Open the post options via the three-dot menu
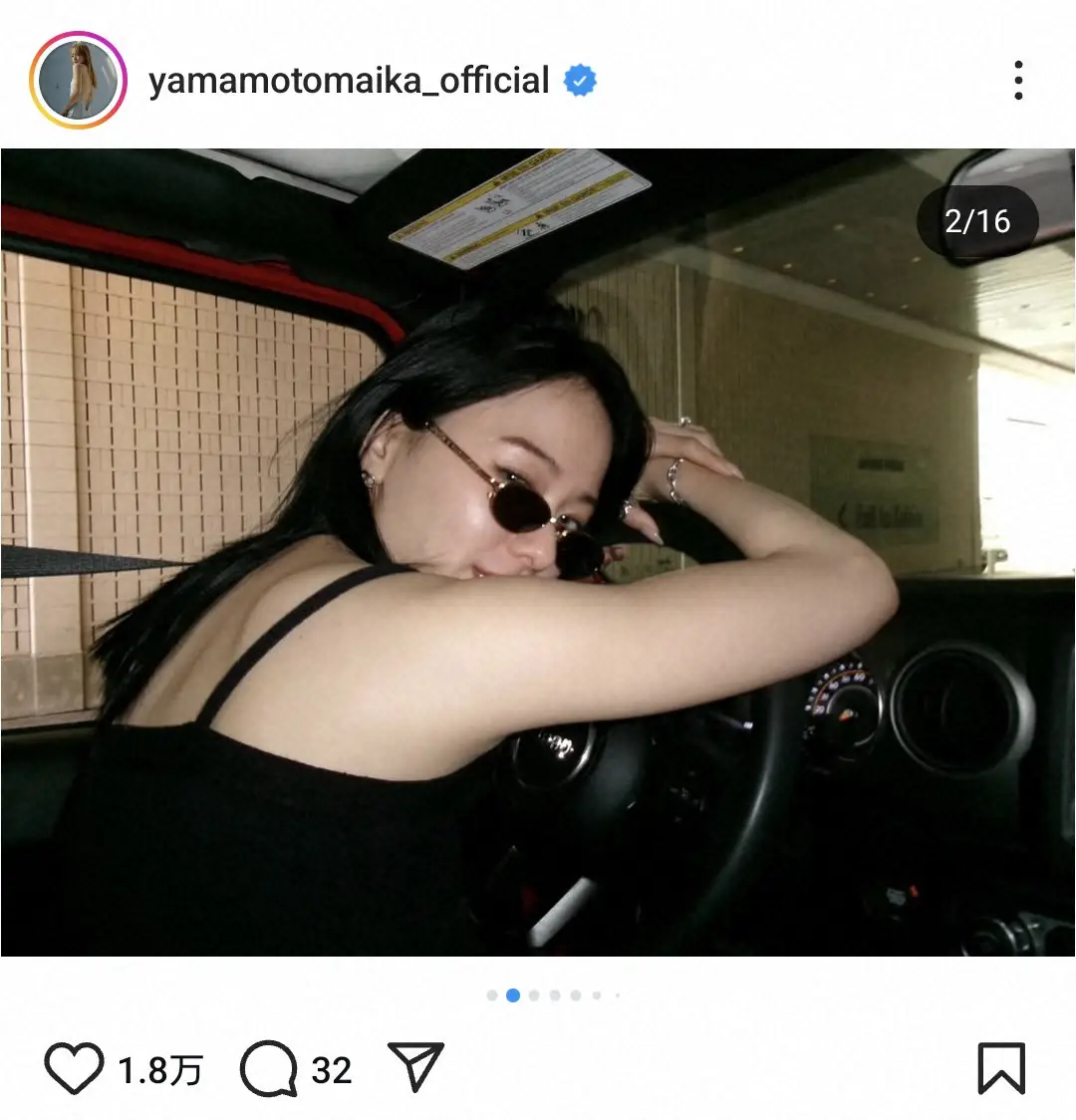Screen dimensions: 1076x1120 tap(1018, 80)
